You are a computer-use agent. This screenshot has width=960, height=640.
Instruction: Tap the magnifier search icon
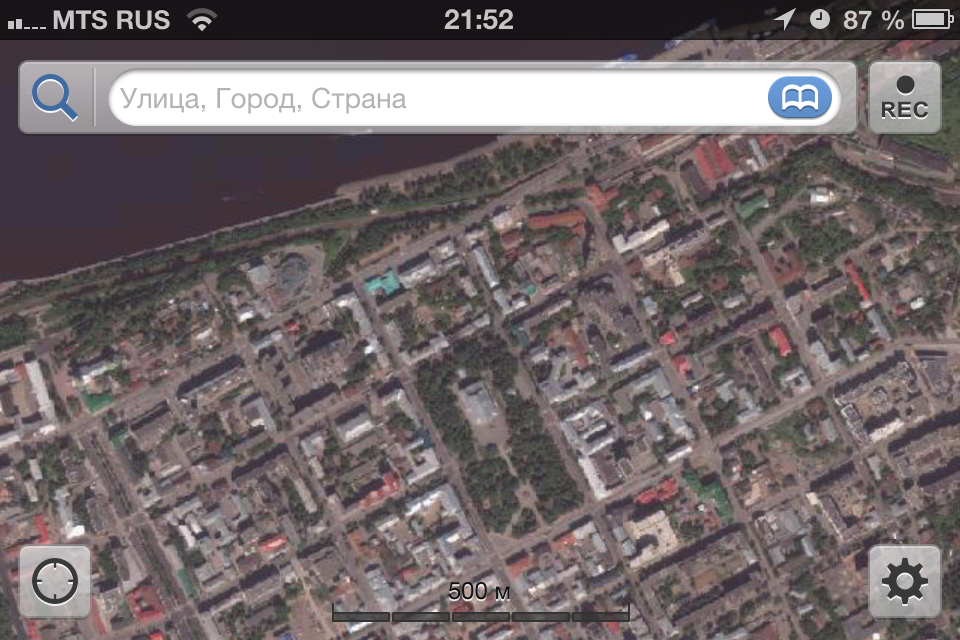pyautogui.click(x=55, y=98)
